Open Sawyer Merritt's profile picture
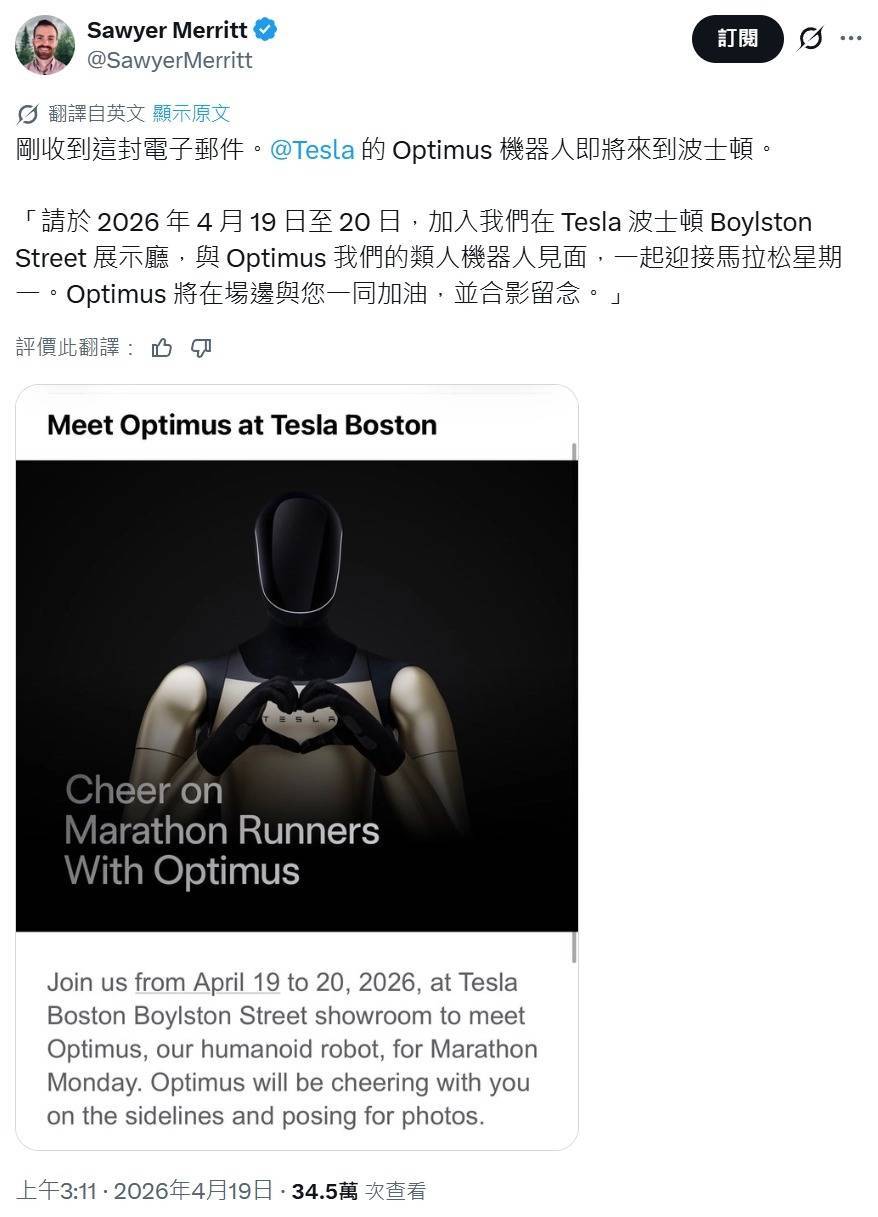This screenshot has height=1217, width=878. coord(44,45)
